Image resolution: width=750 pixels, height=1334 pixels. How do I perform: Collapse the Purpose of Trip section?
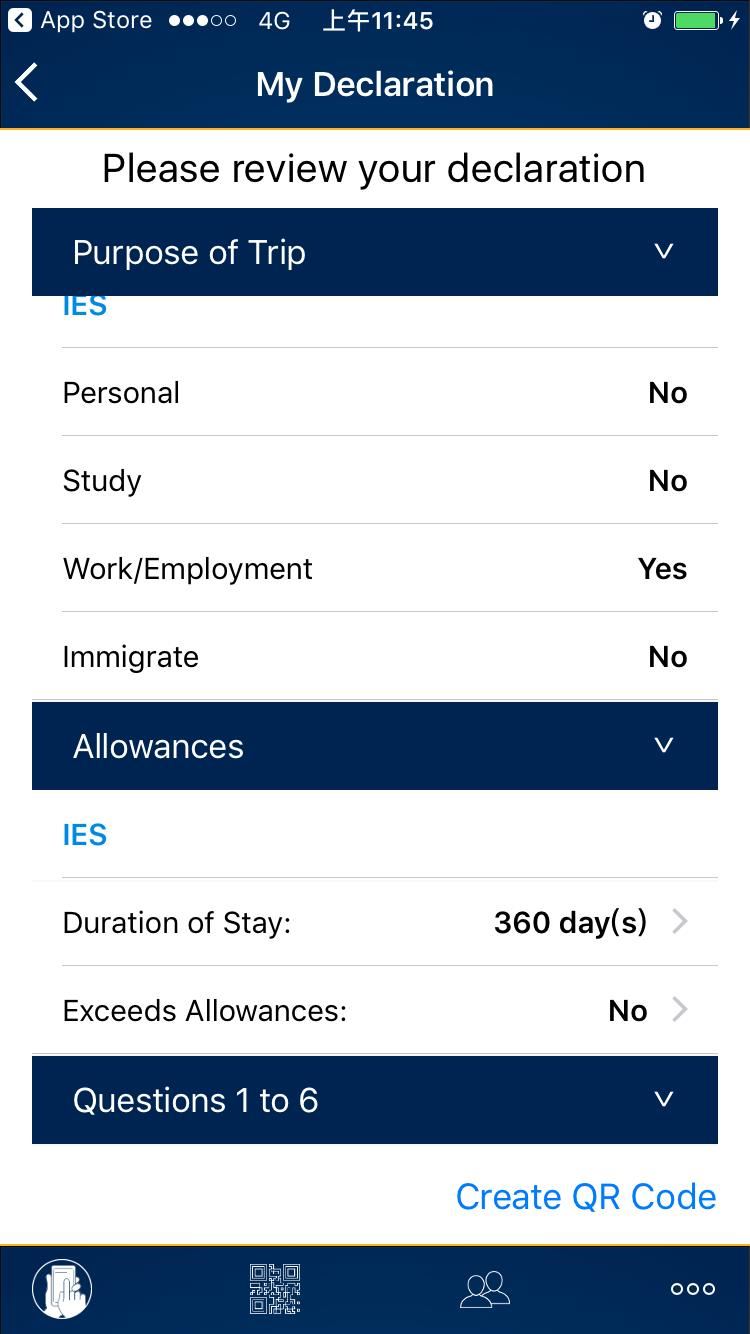pyautogui.click(x=375, y=252)
